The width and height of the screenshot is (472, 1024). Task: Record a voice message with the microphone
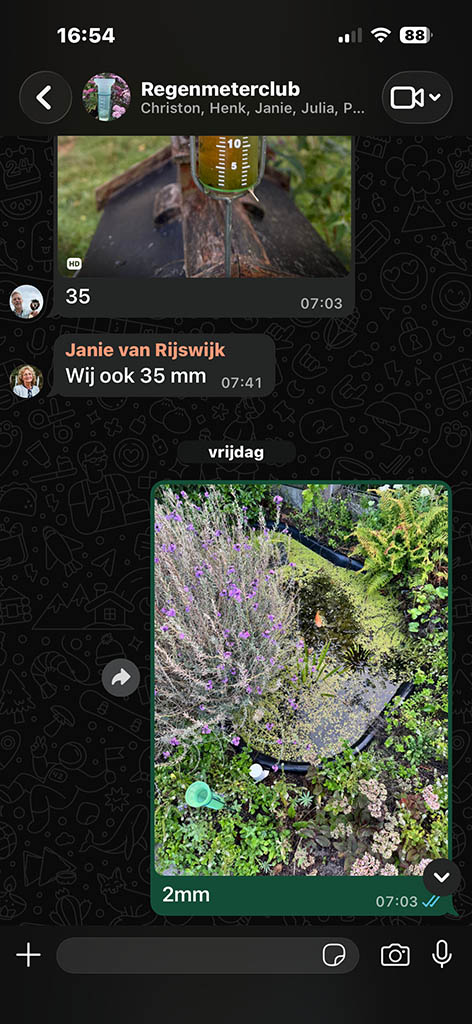(442, 955)
